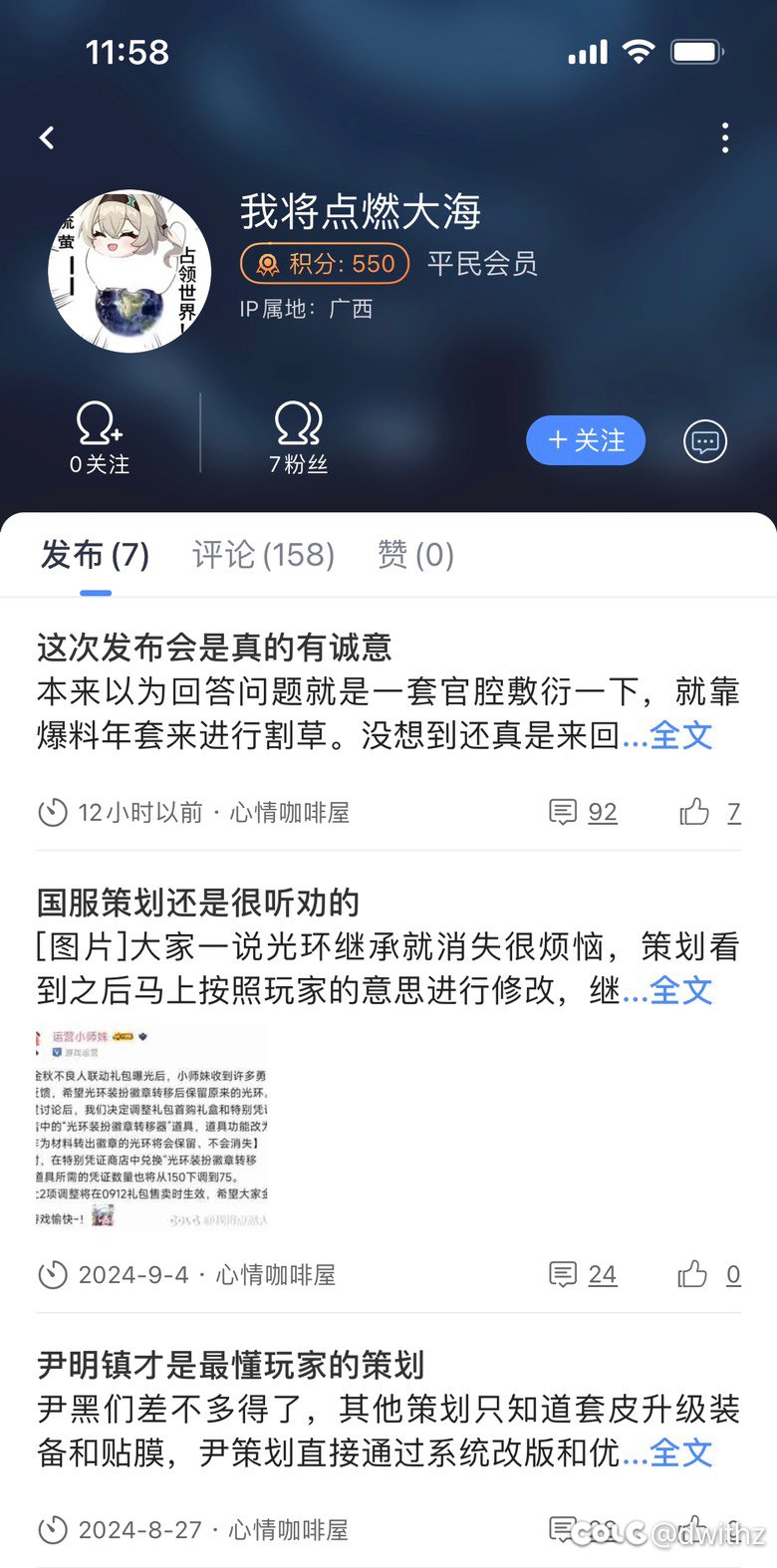View the user's profile avatar
The width and height of the screenshot is (777, 1568).
tap(129, 271)
